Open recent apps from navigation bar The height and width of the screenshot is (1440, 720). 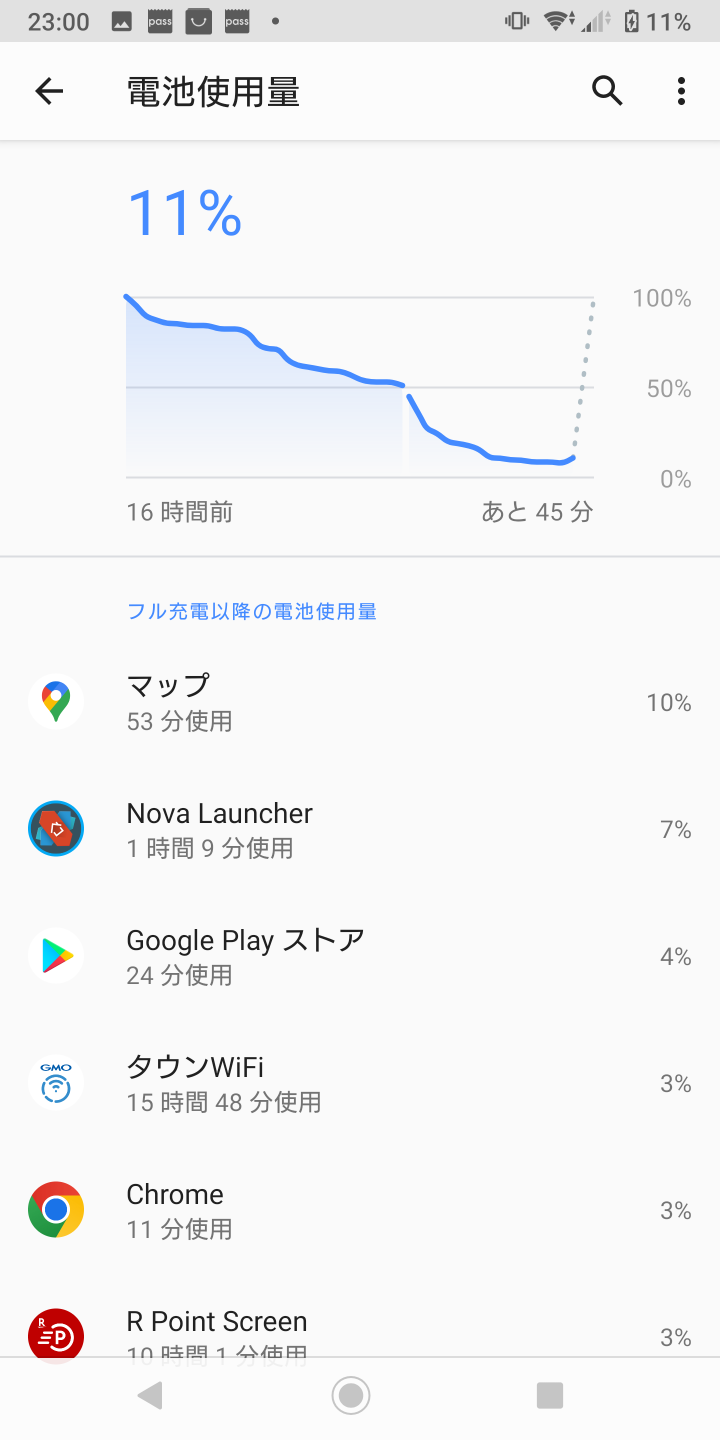point(550,1395)
